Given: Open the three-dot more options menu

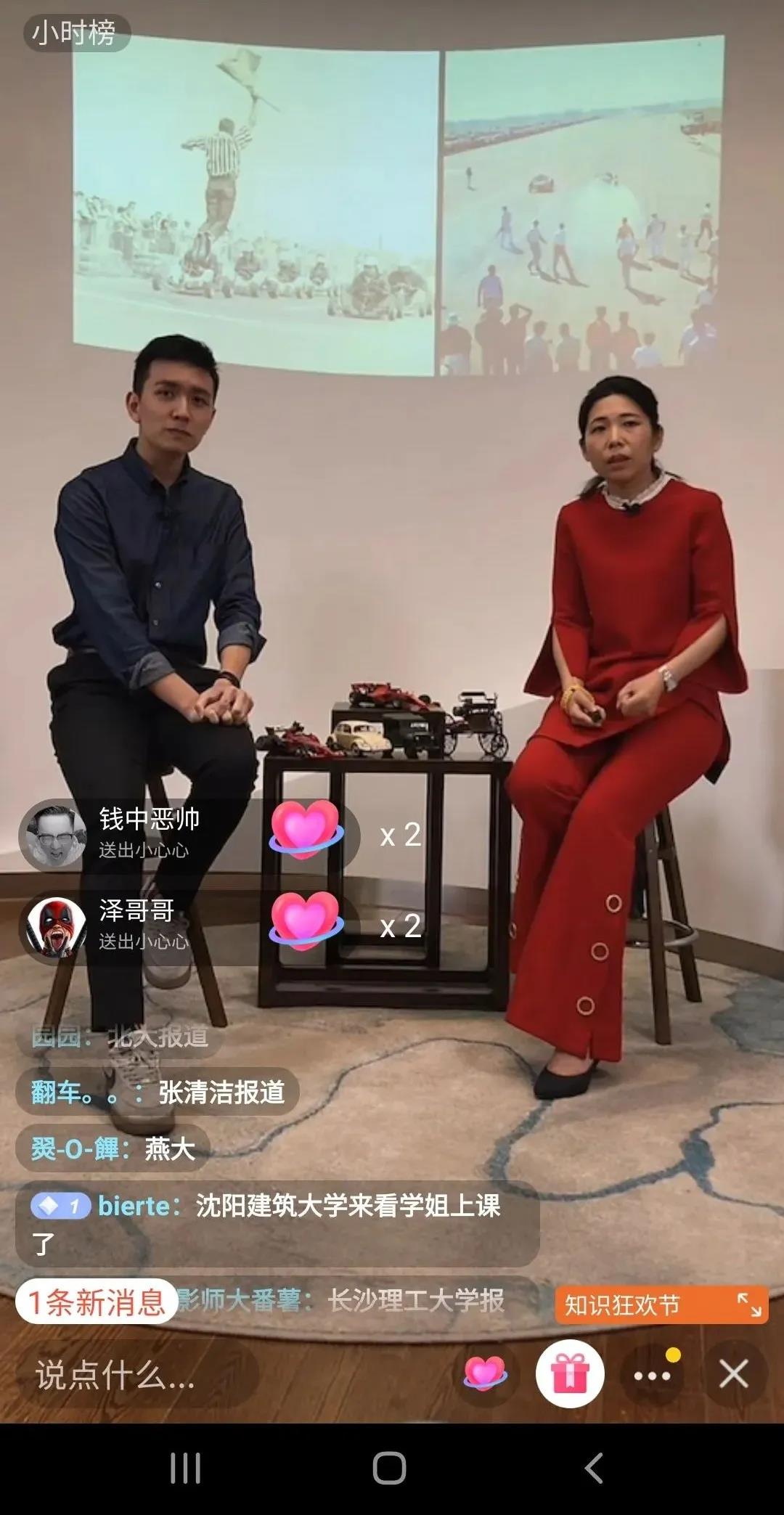Looking at the screenshot, I should point(653,1374).
